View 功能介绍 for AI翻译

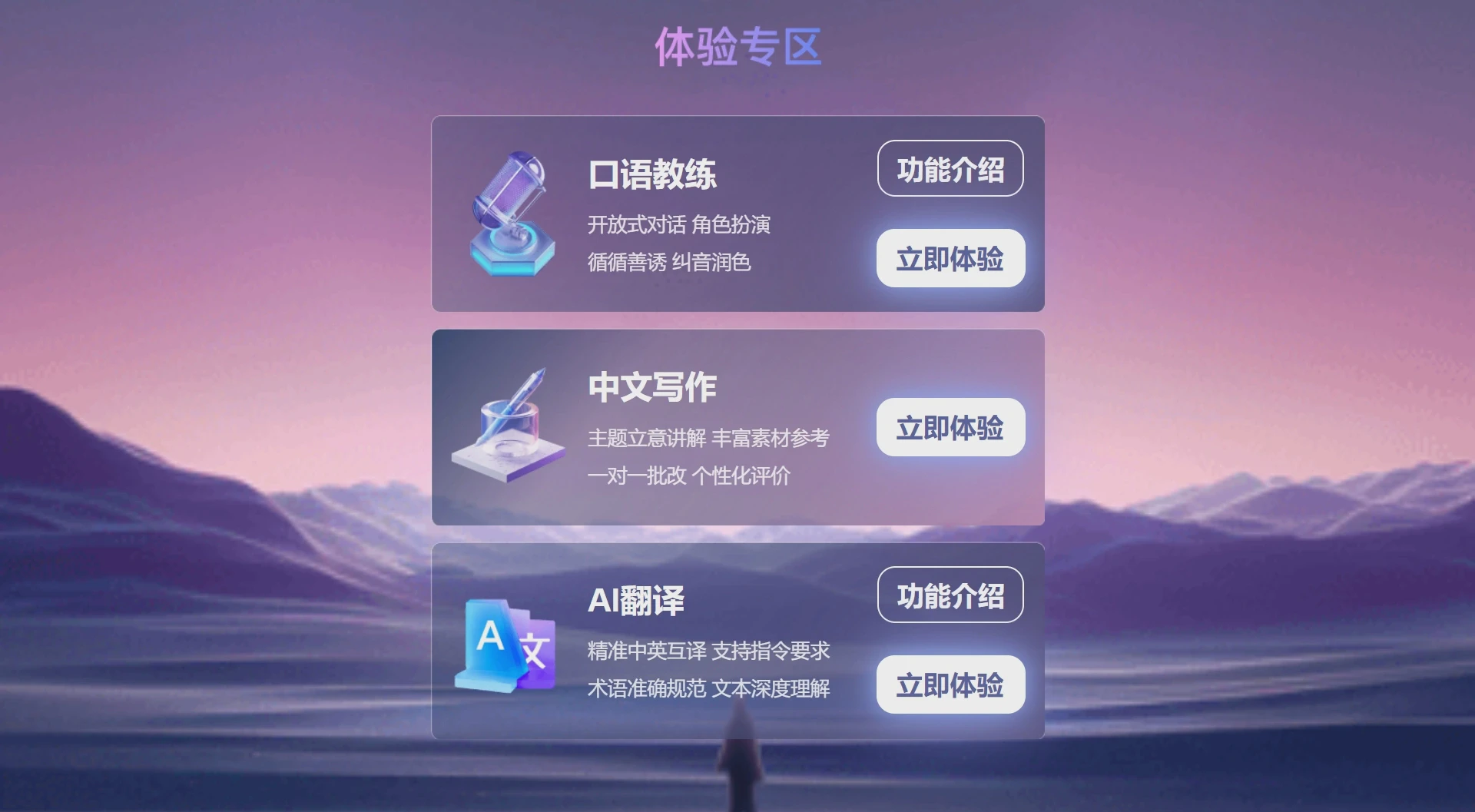pyautogui.click(x=950, y=595)
